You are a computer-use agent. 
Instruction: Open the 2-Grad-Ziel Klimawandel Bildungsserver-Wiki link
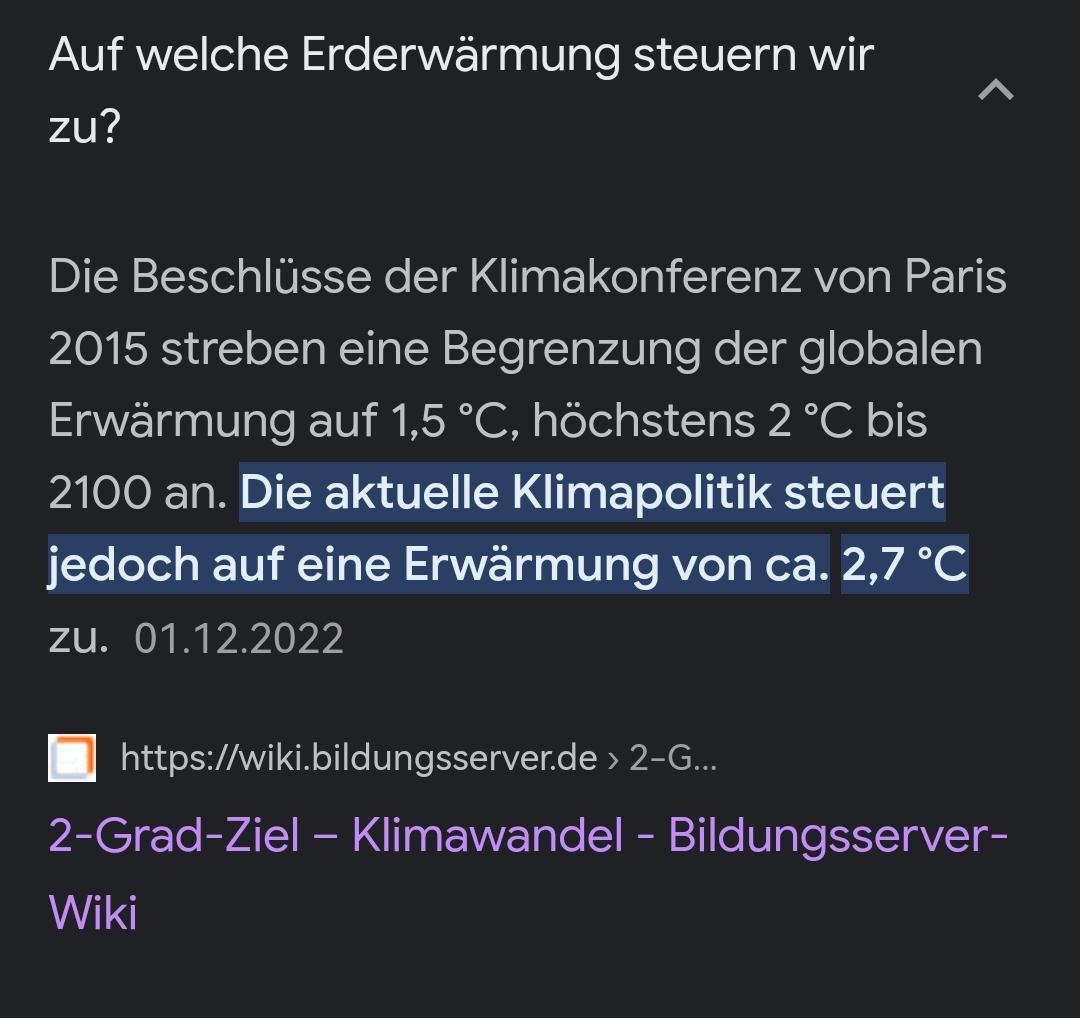coord(527,836)
